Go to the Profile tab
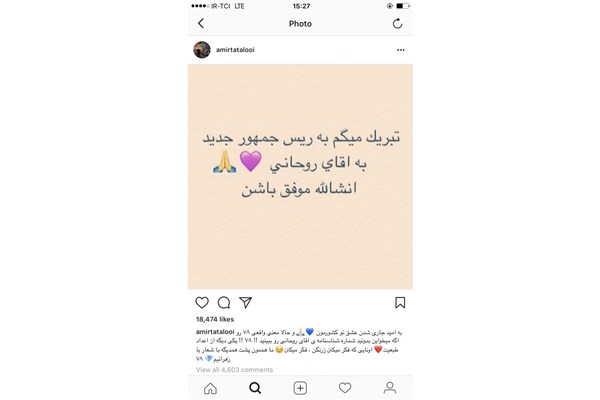Viewport: 600px width, 400px height. click(390, 388)
